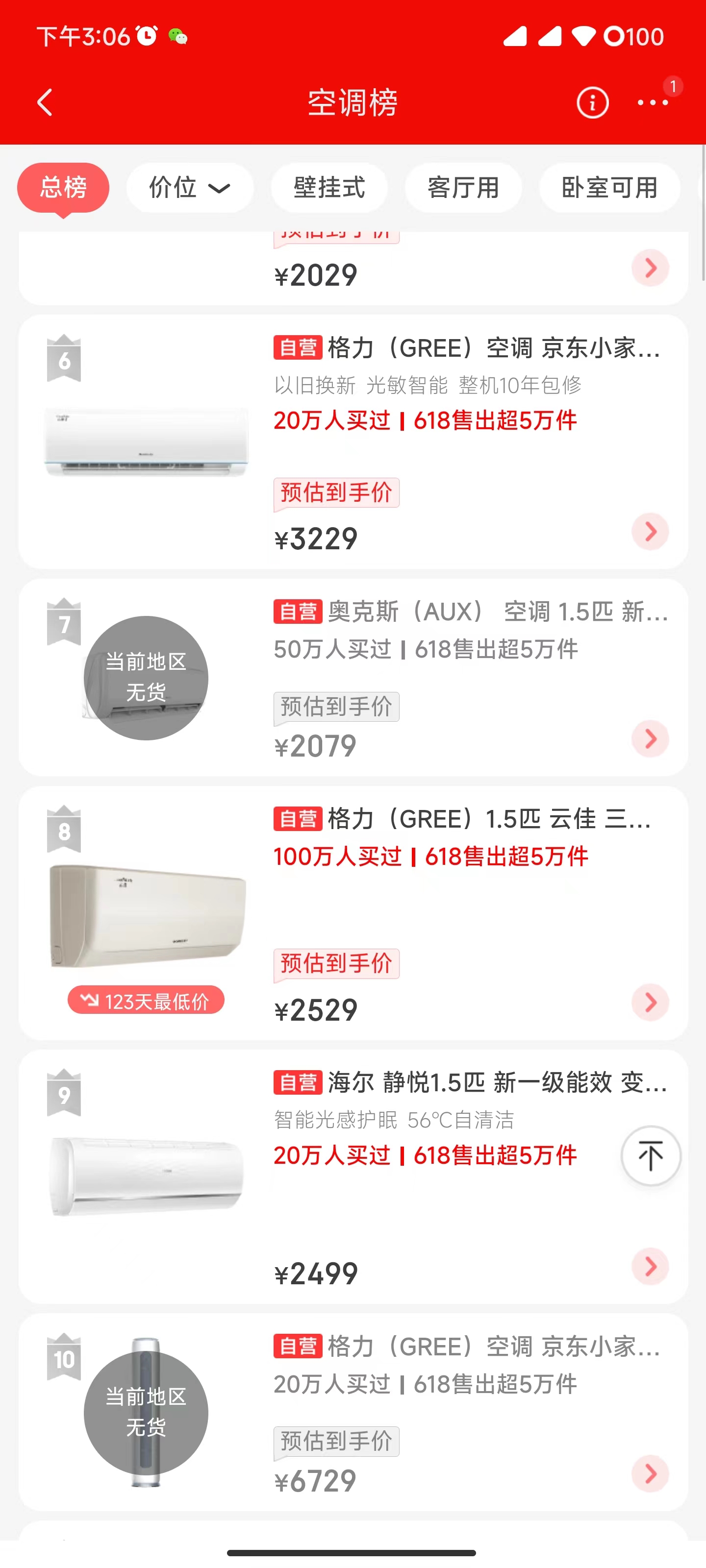Tap the battery indicator showing 100
The image size is (706, 1568).
coord(633,37)
